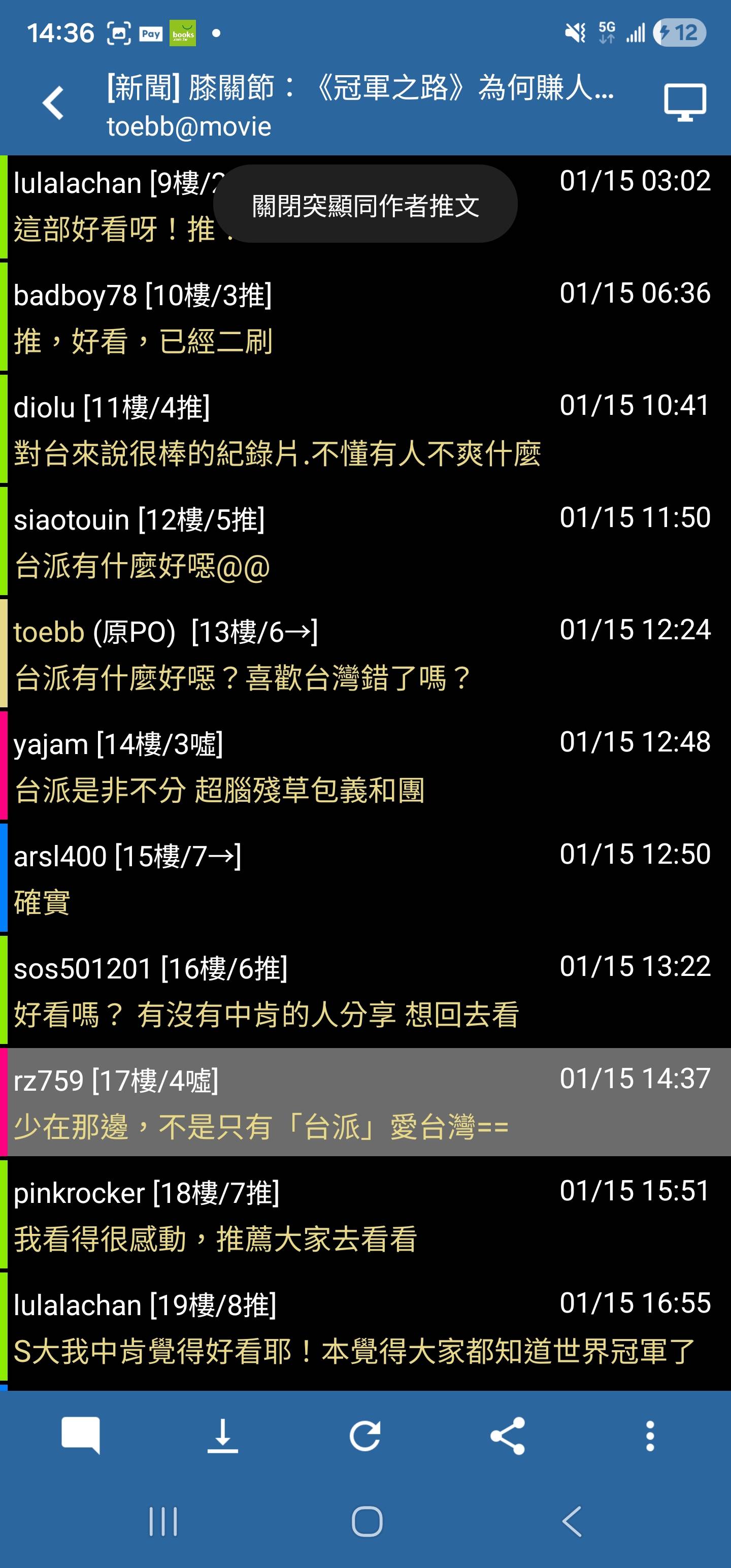
Task: Select yajam's comment on floor 14
Action: point(365,766)
